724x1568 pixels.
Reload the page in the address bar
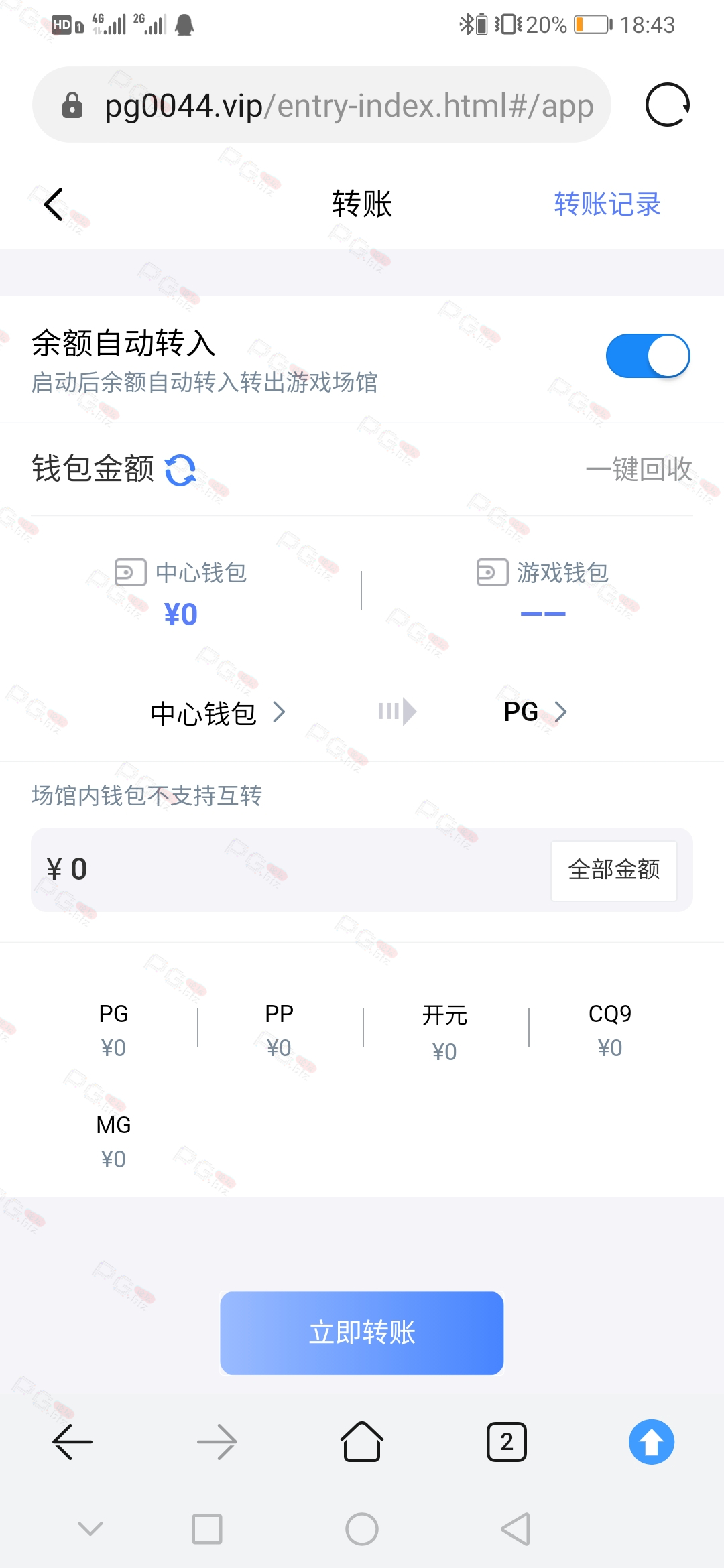667,105
